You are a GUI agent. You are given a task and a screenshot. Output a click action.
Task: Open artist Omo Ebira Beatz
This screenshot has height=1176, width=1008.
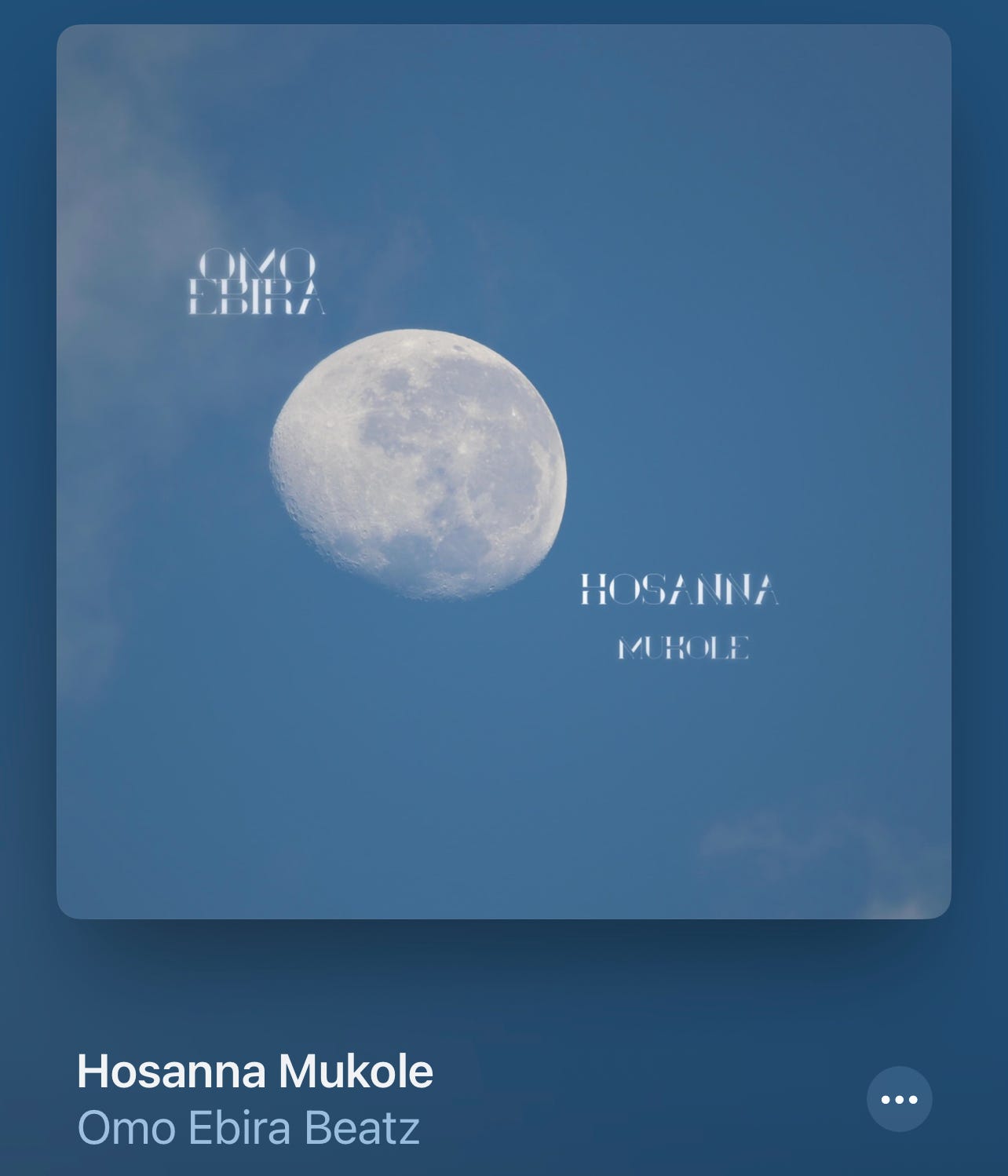point(248,1128)
